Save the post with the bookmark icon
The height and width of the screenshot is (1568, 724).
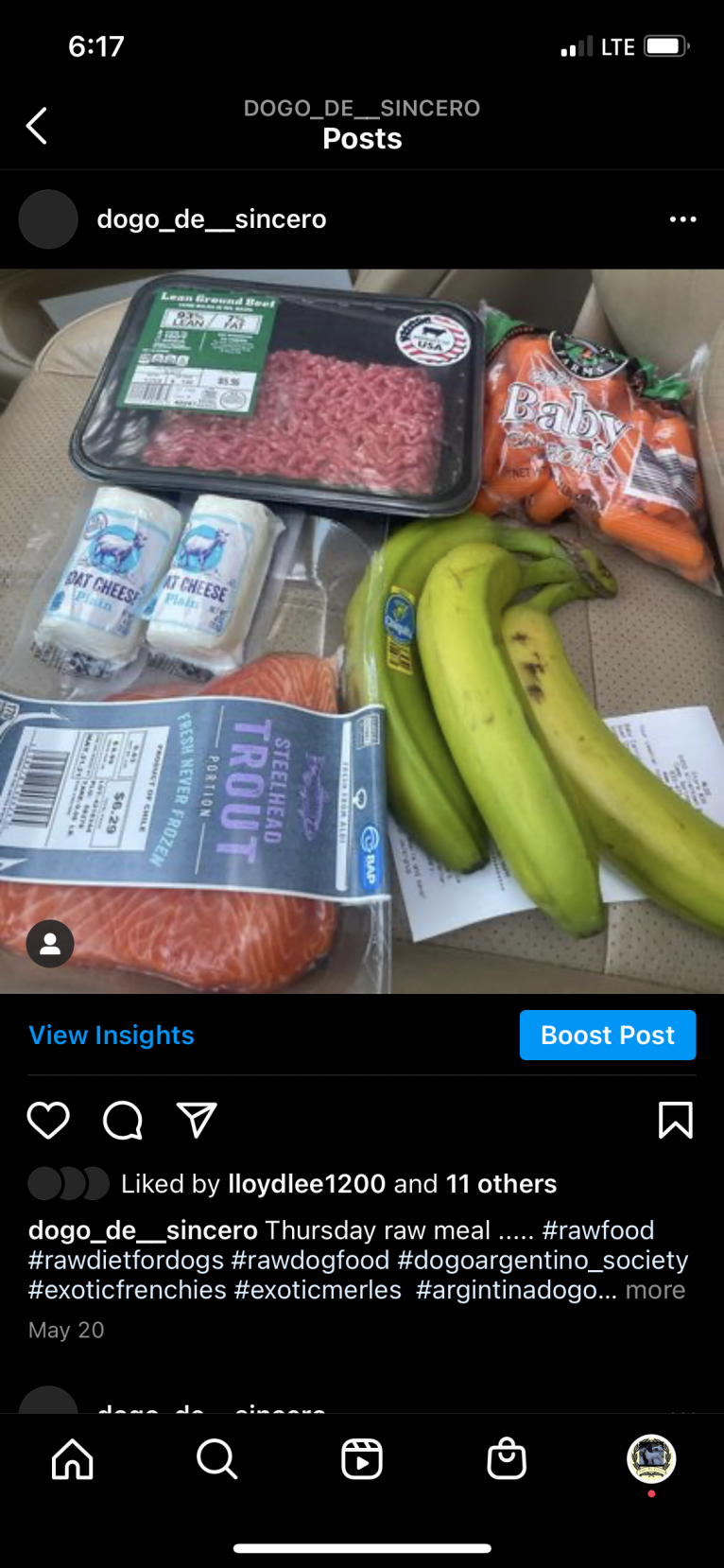click(675, 1121)
